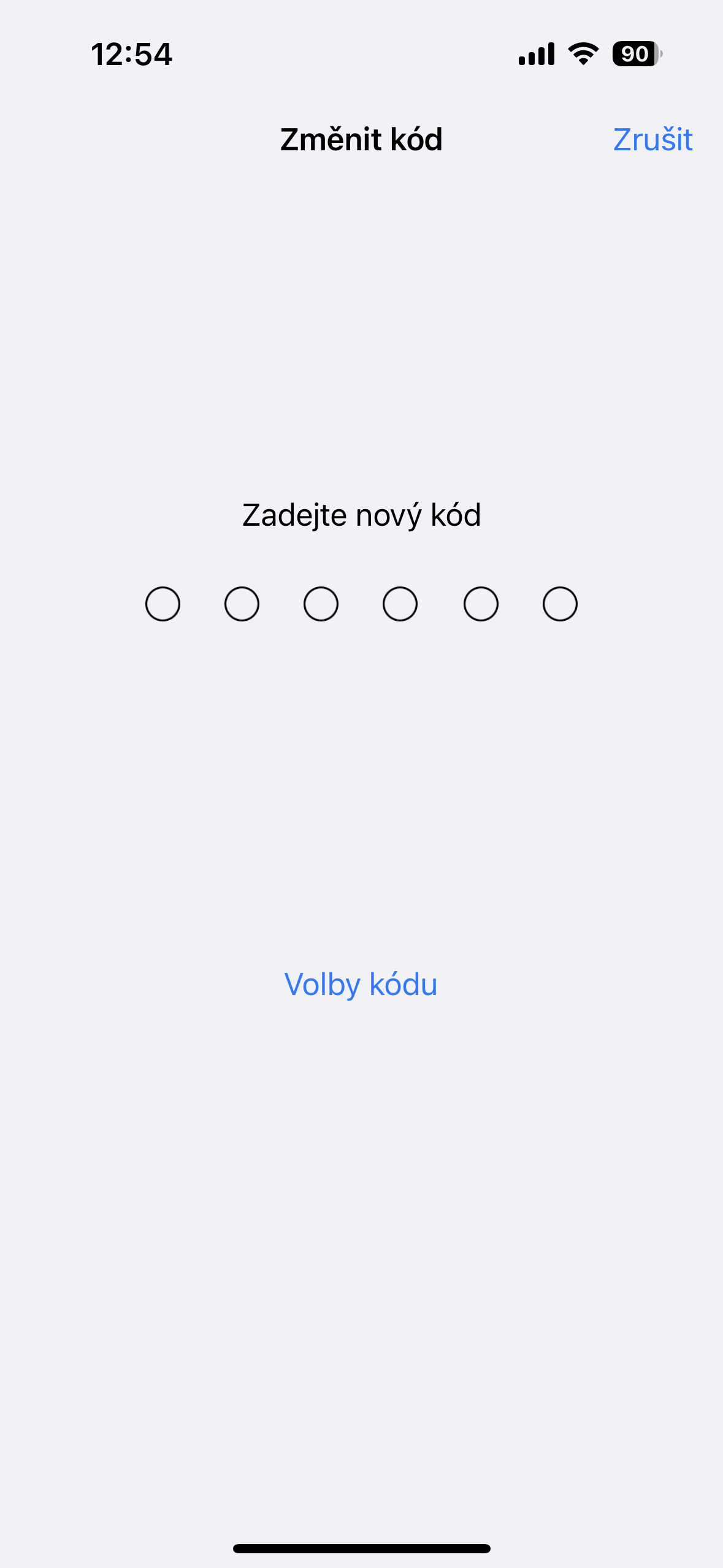Select the last passcode circle
Screen dimensions: 723x1568
pyautogui.click(x=559, y=603)
